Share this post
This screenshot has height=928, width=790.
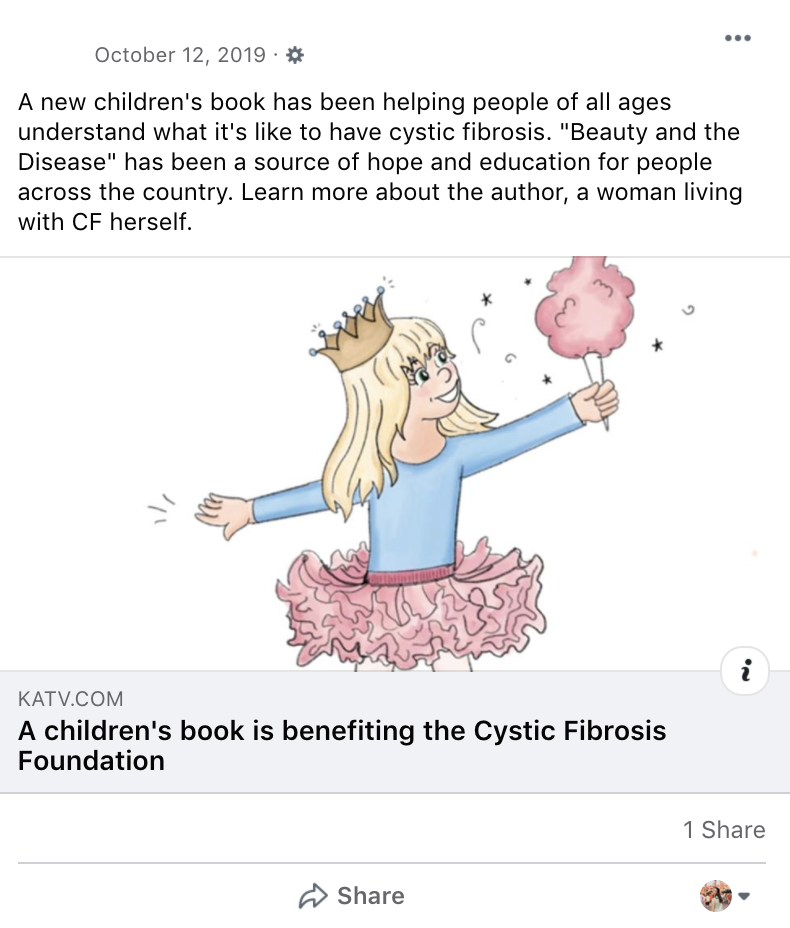(352, 895)
